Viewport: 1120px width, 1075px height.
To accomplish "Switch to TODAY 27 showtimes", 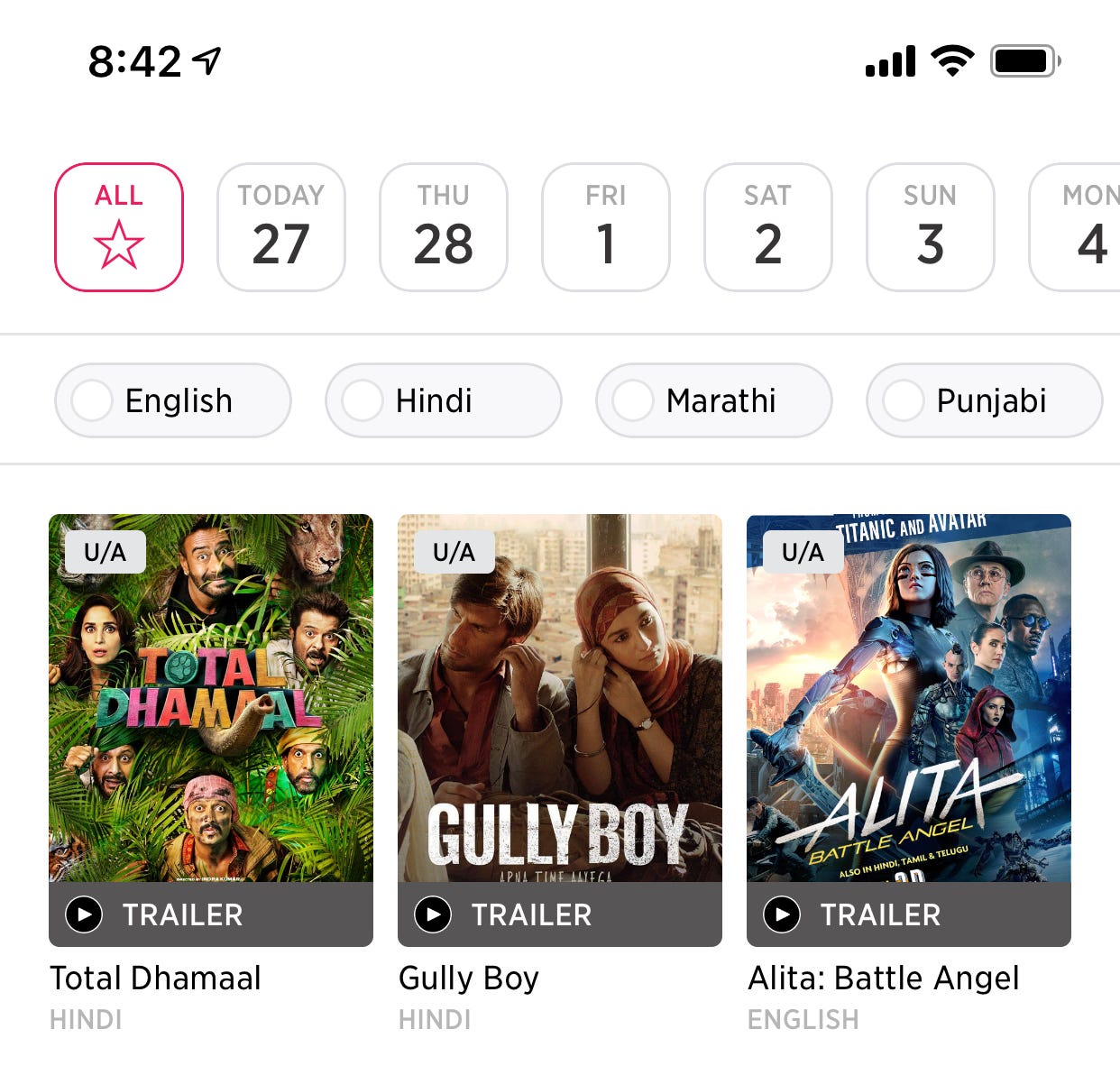I will pos(281,227).
